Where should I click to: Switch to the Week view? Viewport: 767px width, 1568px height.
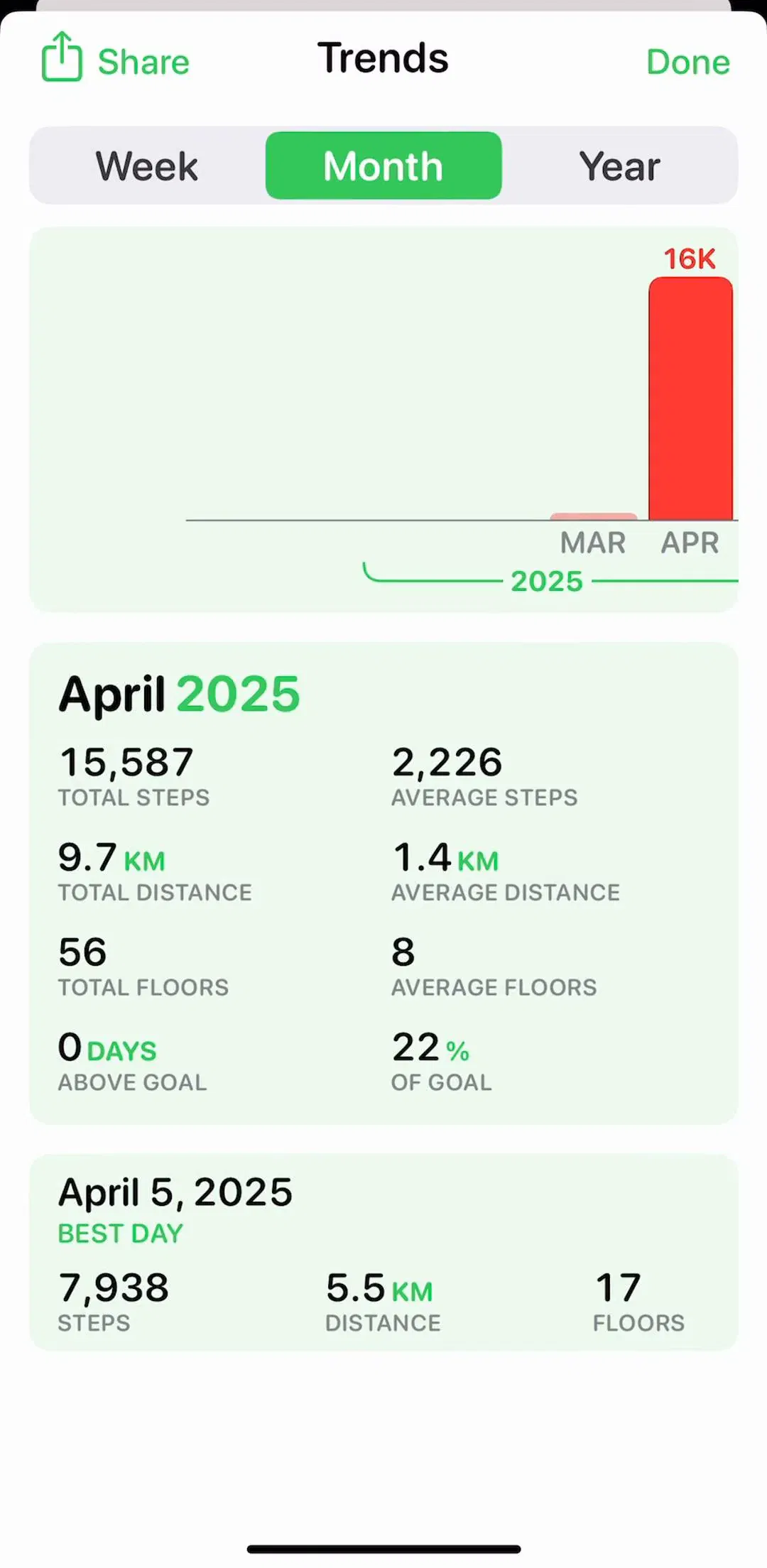147,165
